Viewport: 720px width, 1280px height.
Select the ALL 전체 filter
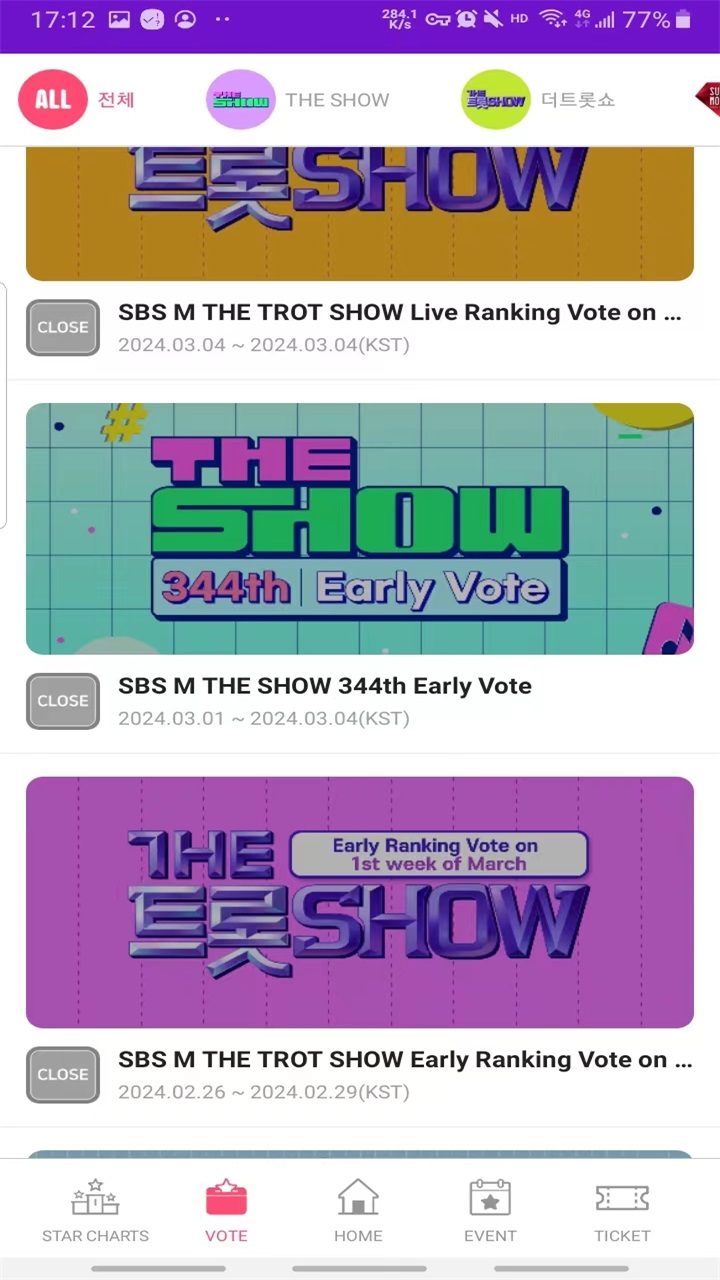click(x=76, y=100)
